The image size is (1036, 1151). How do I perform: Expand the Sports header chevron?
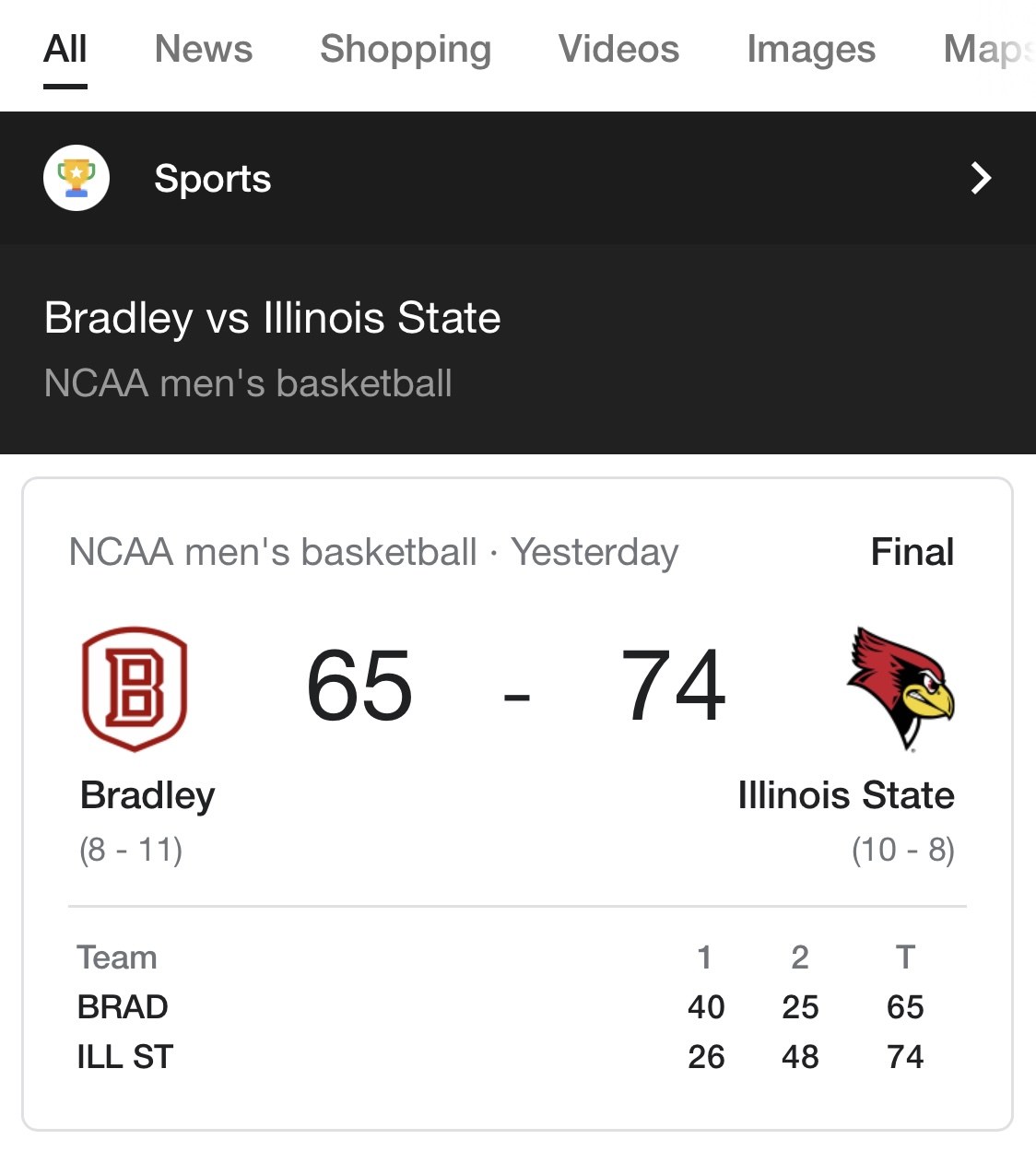pos(981,178)
